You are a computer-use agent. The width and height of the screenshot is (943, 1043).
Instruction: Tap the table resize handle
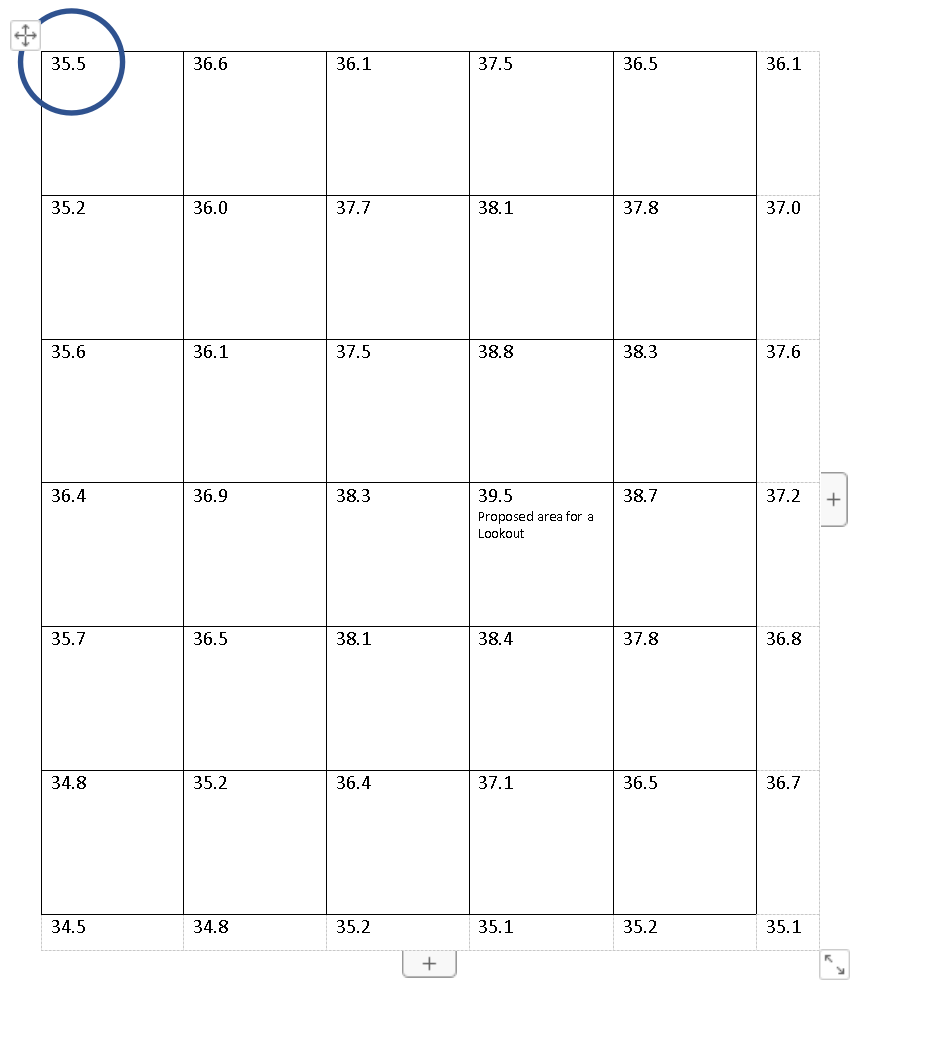(x=834, y=964)
